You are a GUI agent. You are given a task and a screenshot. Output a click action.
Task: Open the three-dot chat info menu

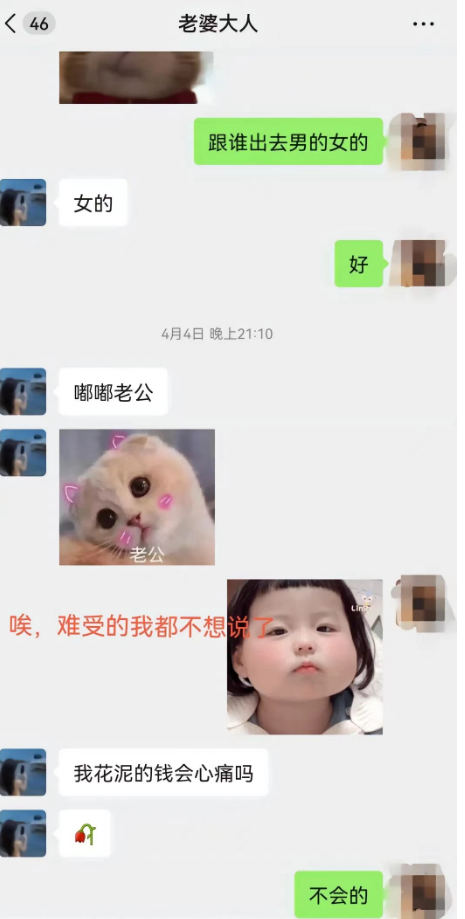tap(423, 24)
